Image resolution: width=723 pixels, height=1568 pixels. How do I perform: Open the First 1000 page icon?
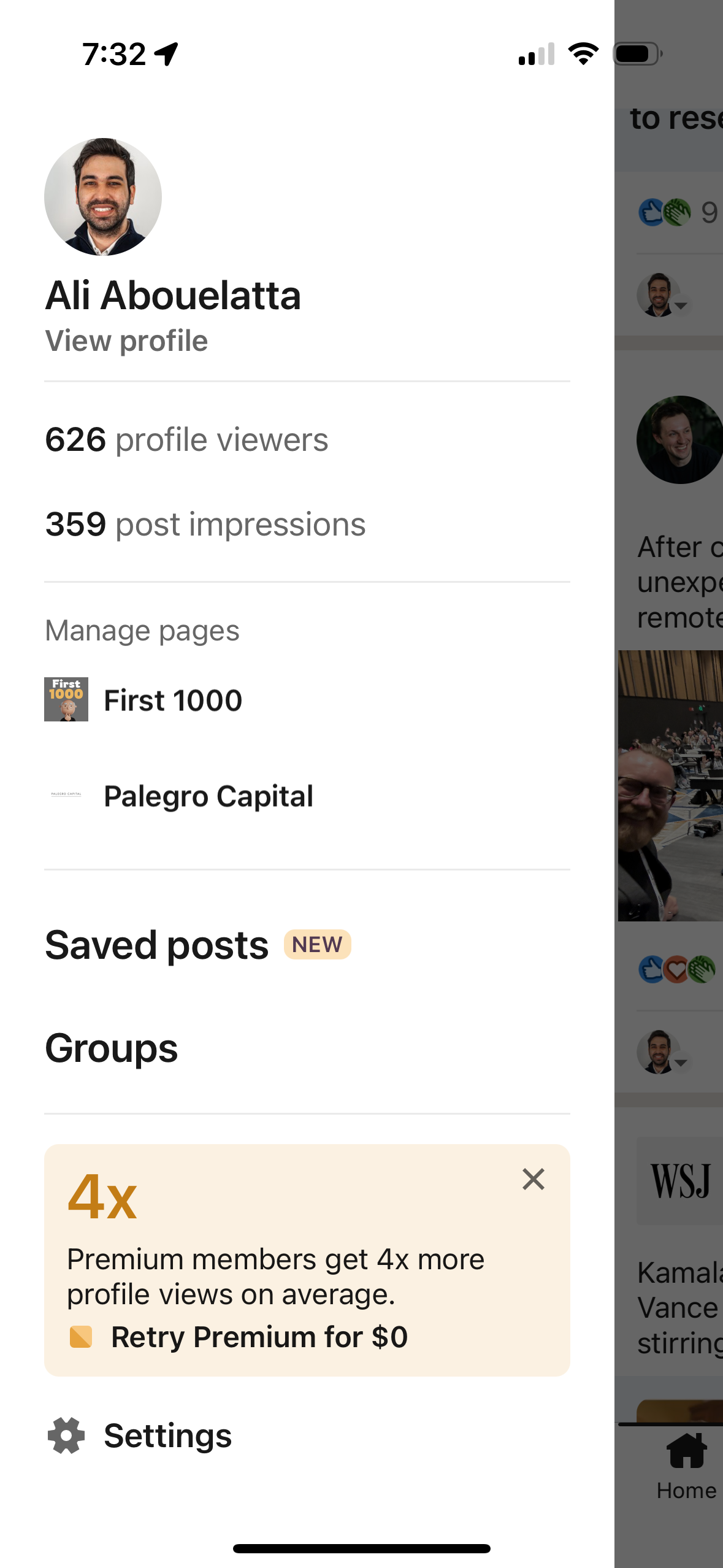tap(66, 699)
